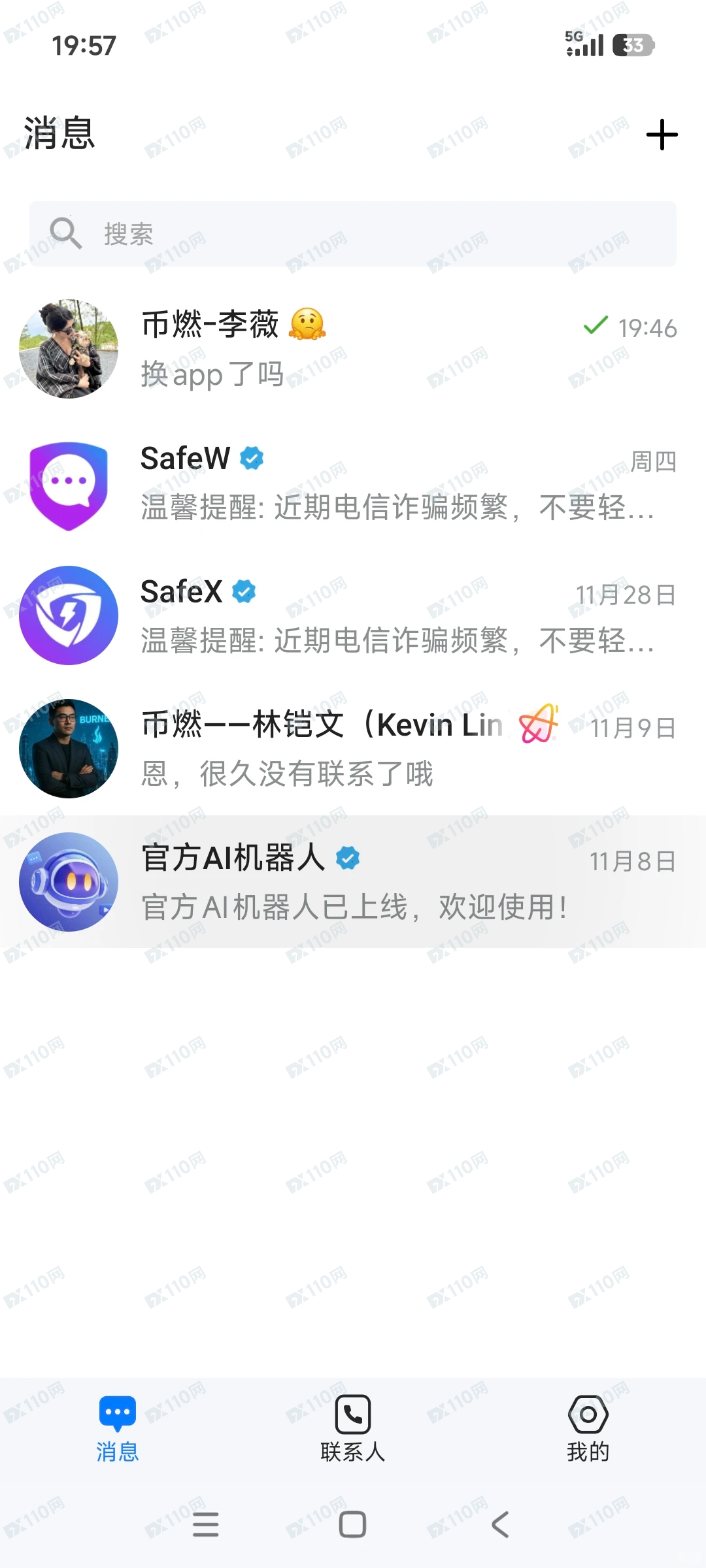Open the SafeX message thread
The image size is (706, 1568).
353,615
